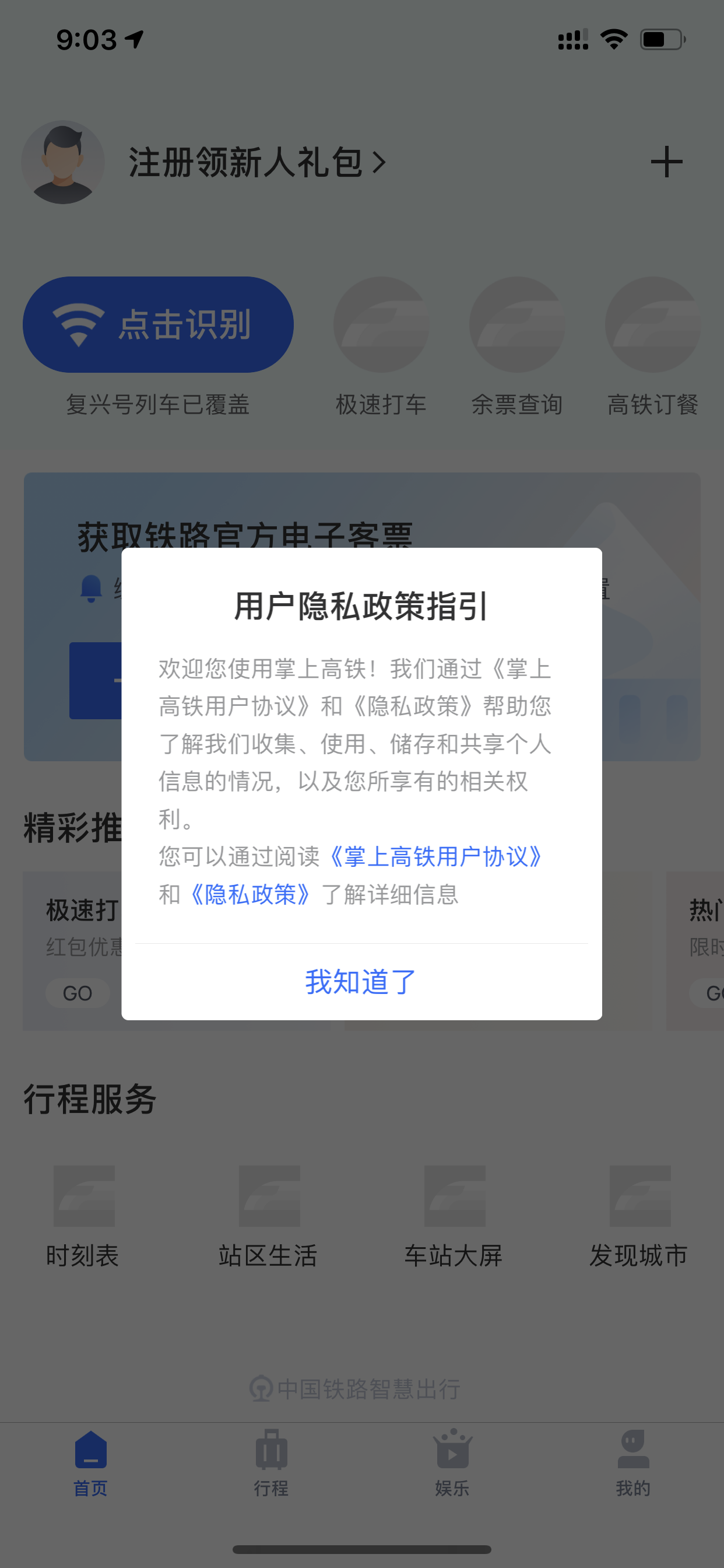
Task: Switch to 娱乐 tab
Action: click(452, 1464)
